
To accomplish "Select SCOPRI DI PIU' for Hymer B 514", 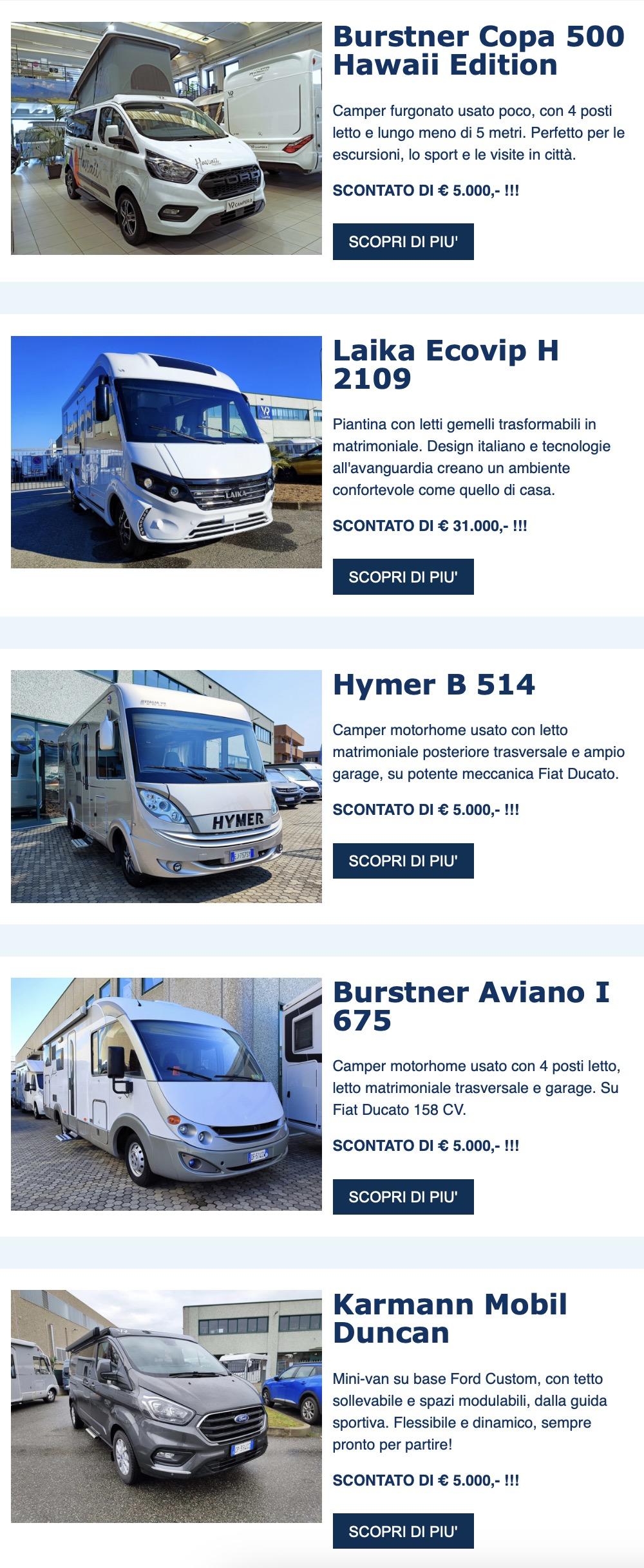I will click(x=403, y=861).
